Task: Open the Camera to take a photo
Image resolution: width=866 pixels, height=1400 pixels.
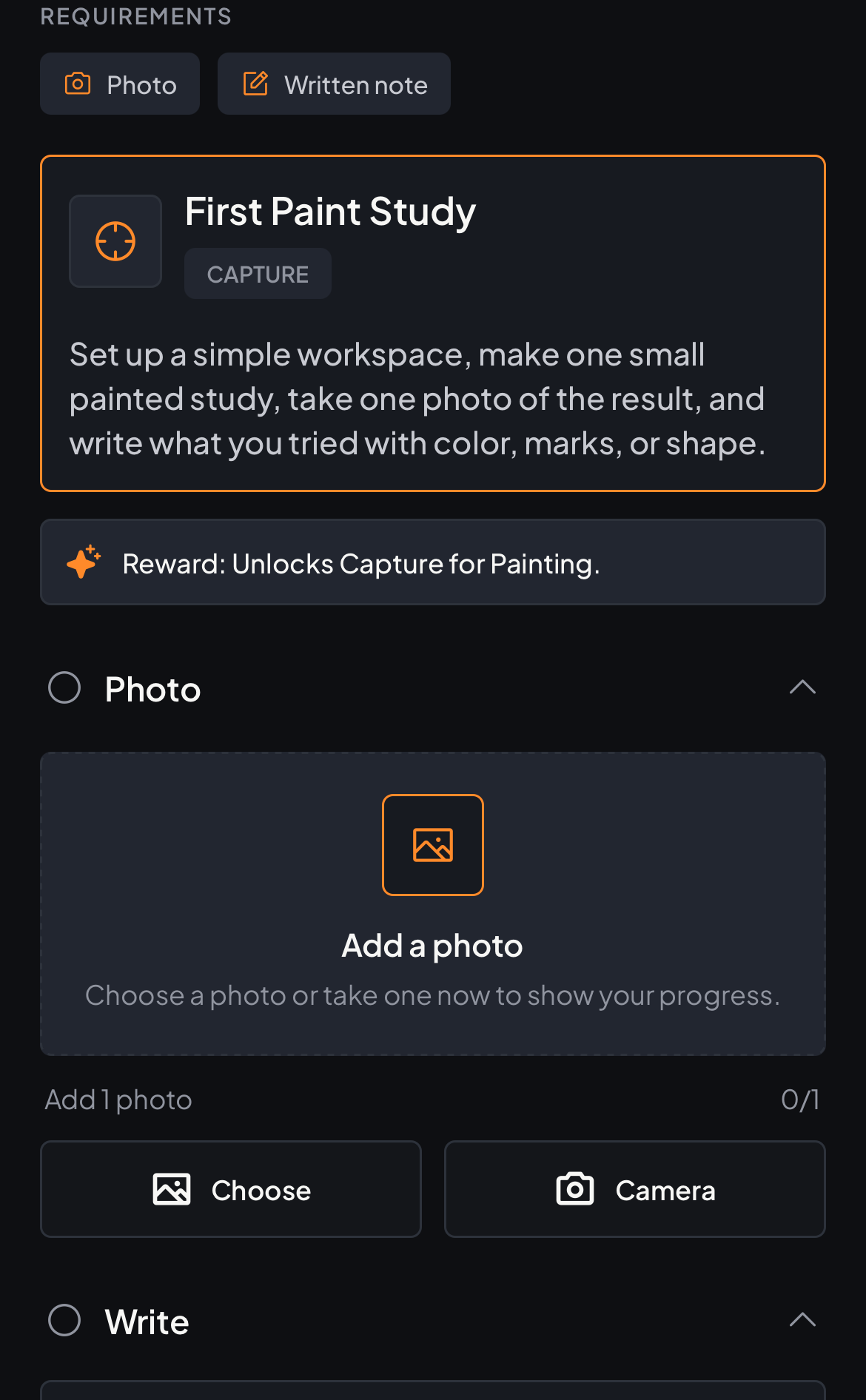Action: pos(635,1189)
